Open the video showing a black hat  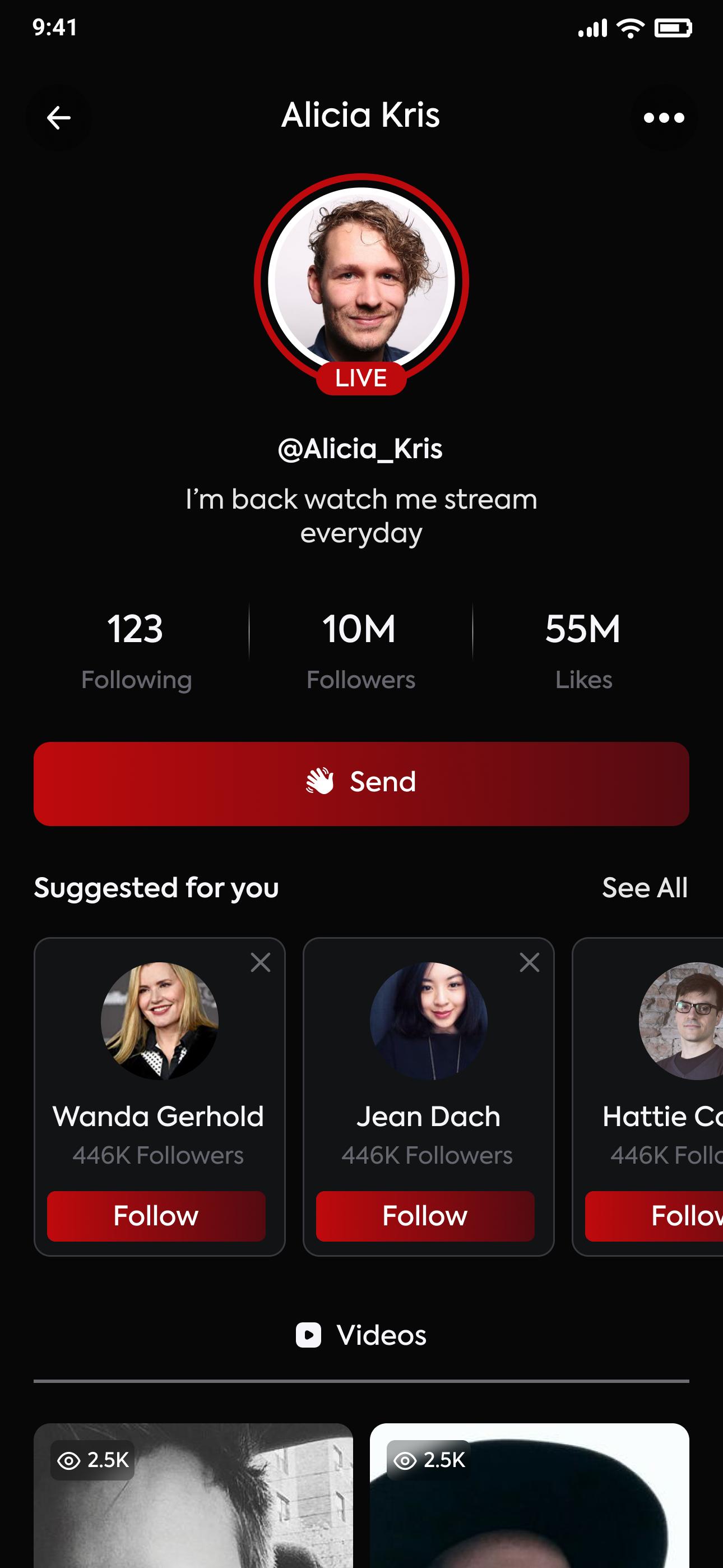coord(530,1496)
